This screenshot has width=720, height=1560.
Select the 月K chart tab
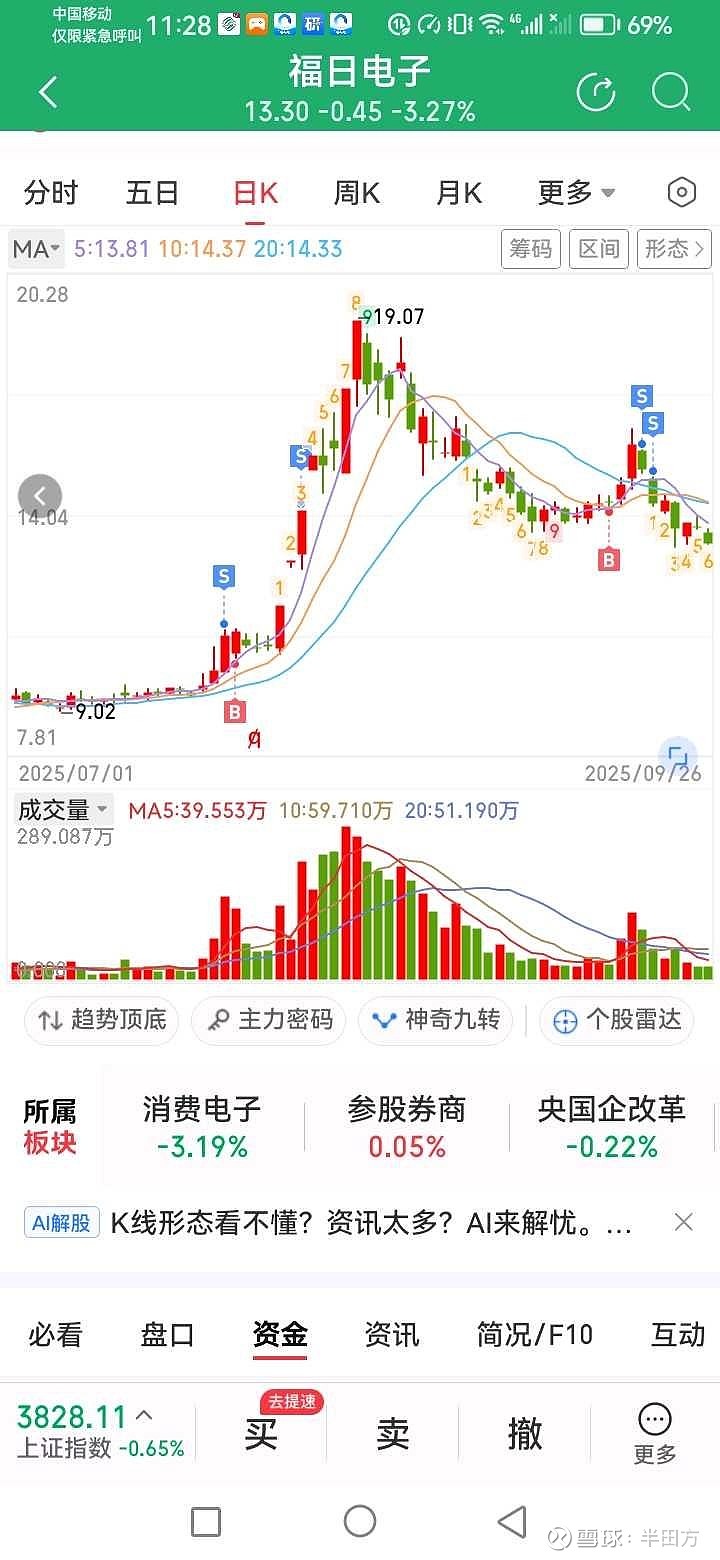(x=459, y=192)
